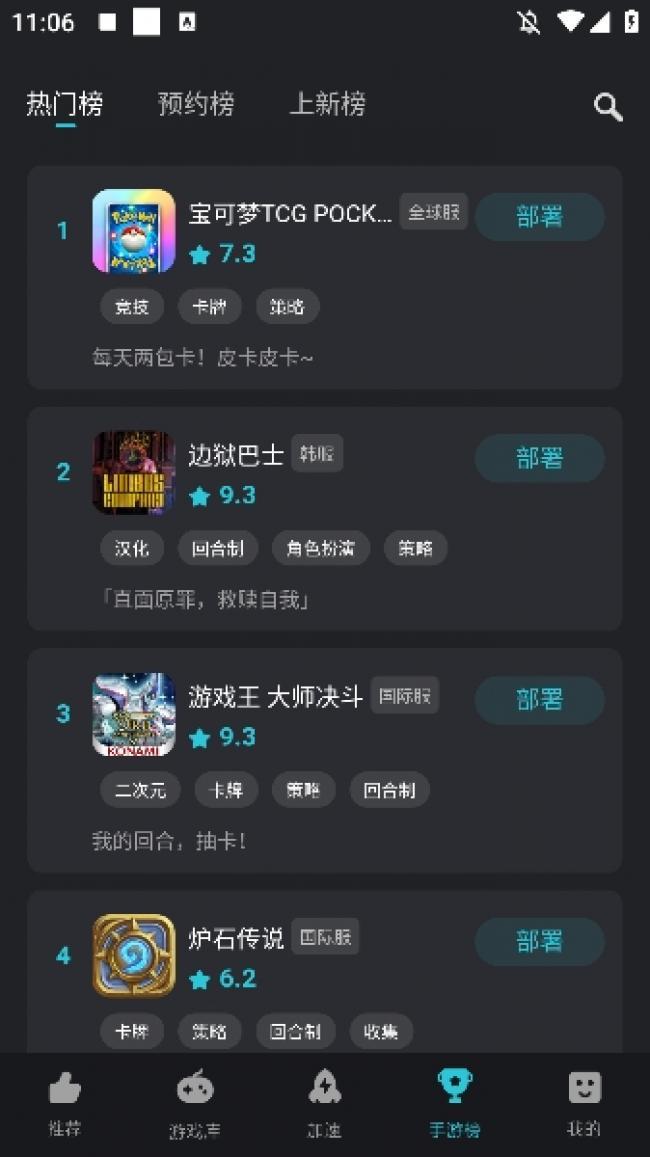Viewport: 650px width, 1157px height.
Task: Open the 我的 profile tab
Action: pyautogui.click(x=584, y=1102)
